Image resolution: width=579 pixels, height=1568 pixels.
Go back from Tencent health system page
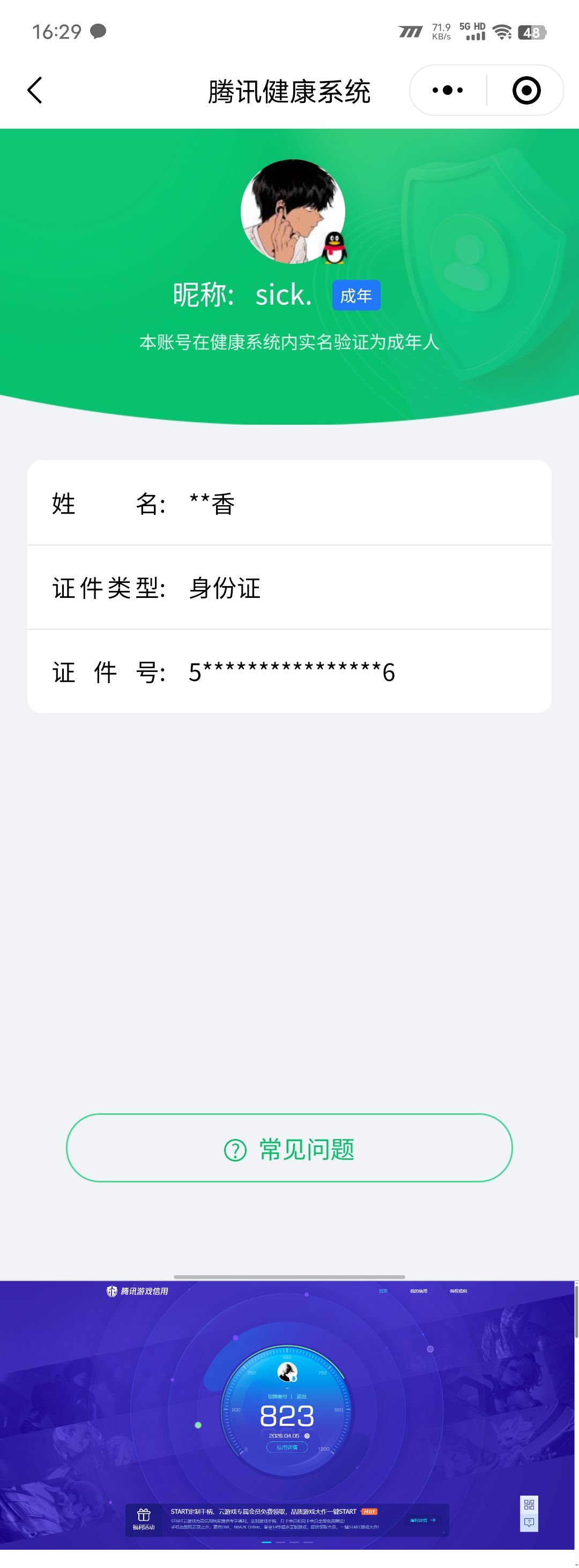click(35, 91)
